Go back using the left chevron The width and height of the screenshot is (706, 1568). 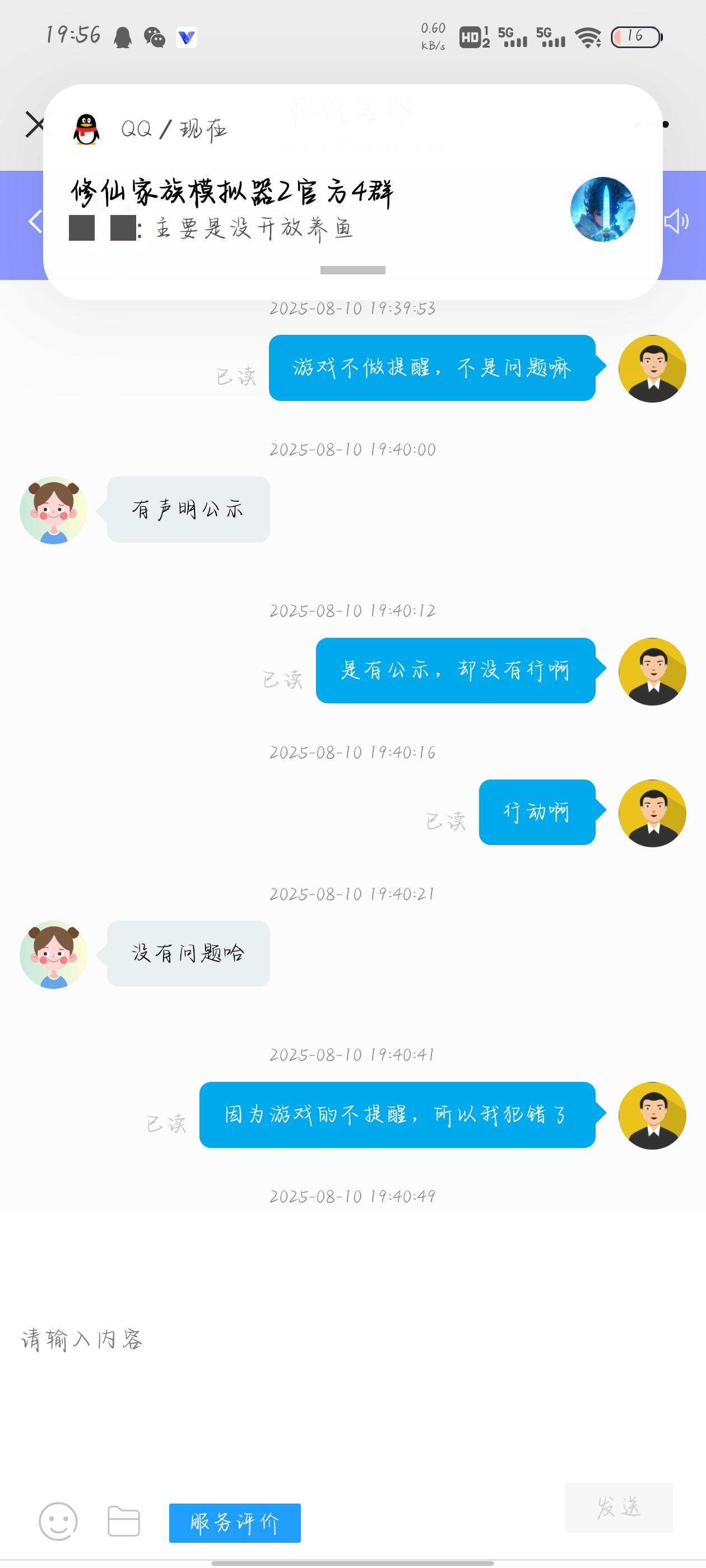click(35, 222)
